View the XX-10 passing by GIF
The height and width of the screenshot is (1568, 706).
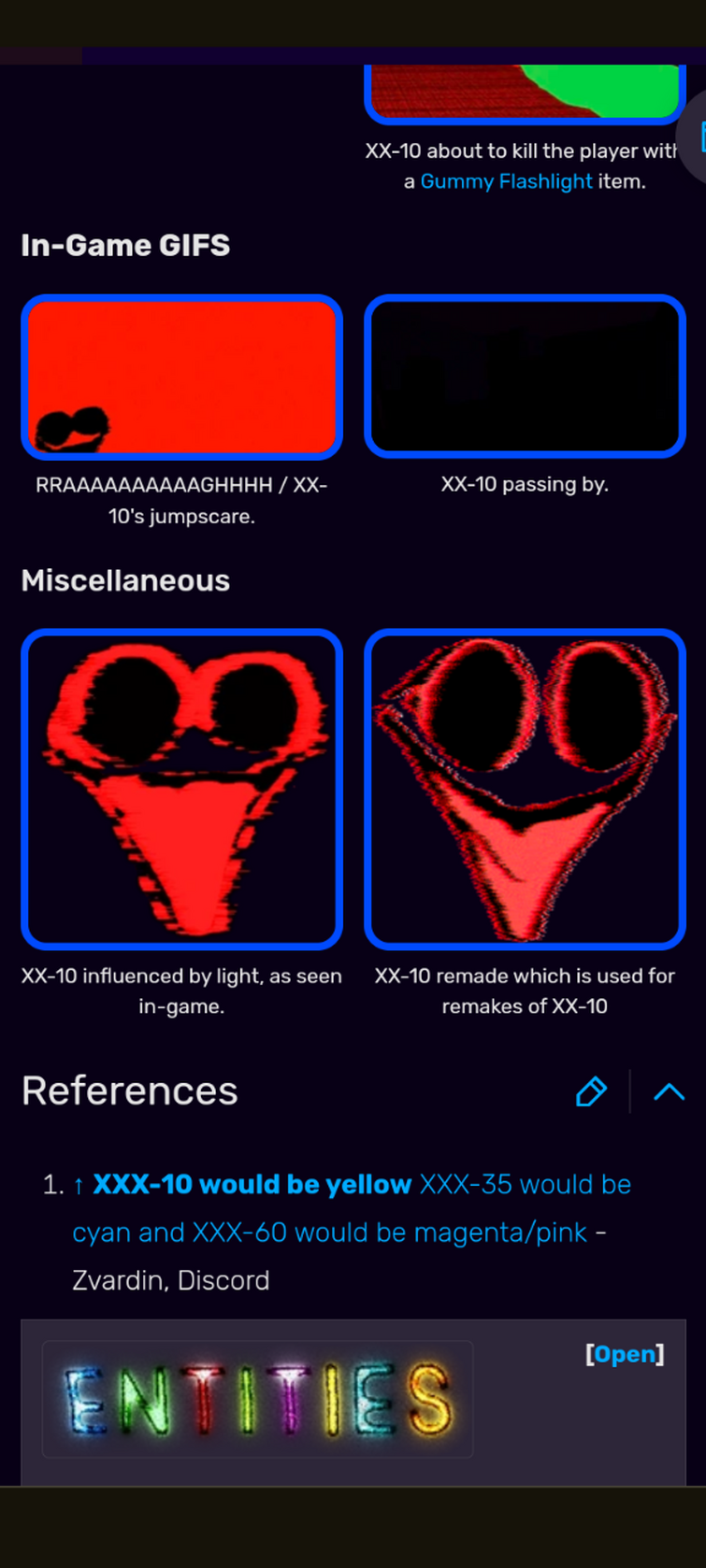coord(525,376)
